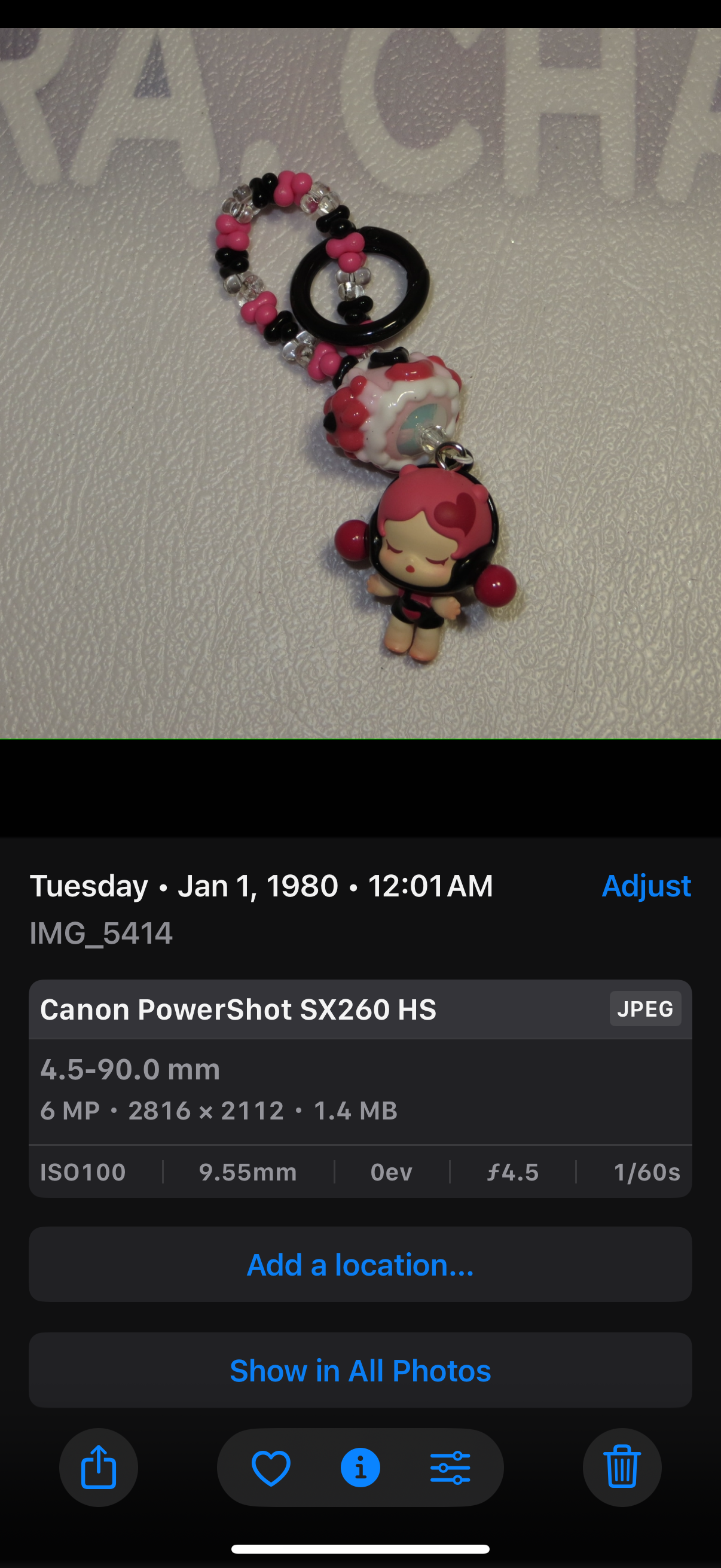
Task: Favorite this photo with the heart
Action: pos(271,1467)
